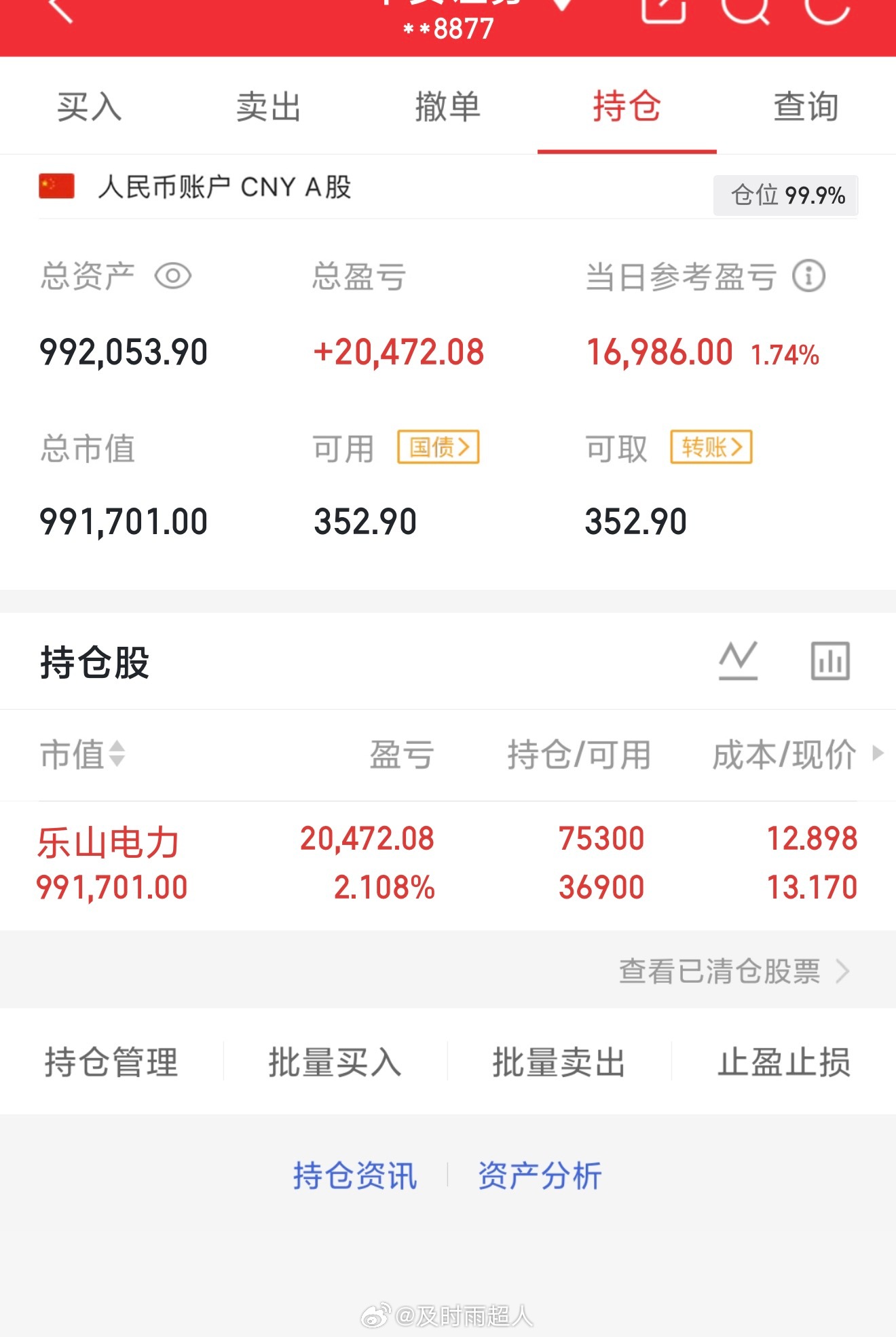Viewport: 896px width, 1337px height.
Task: Tap the search icon at top right
Action: [x=745, y=10]
